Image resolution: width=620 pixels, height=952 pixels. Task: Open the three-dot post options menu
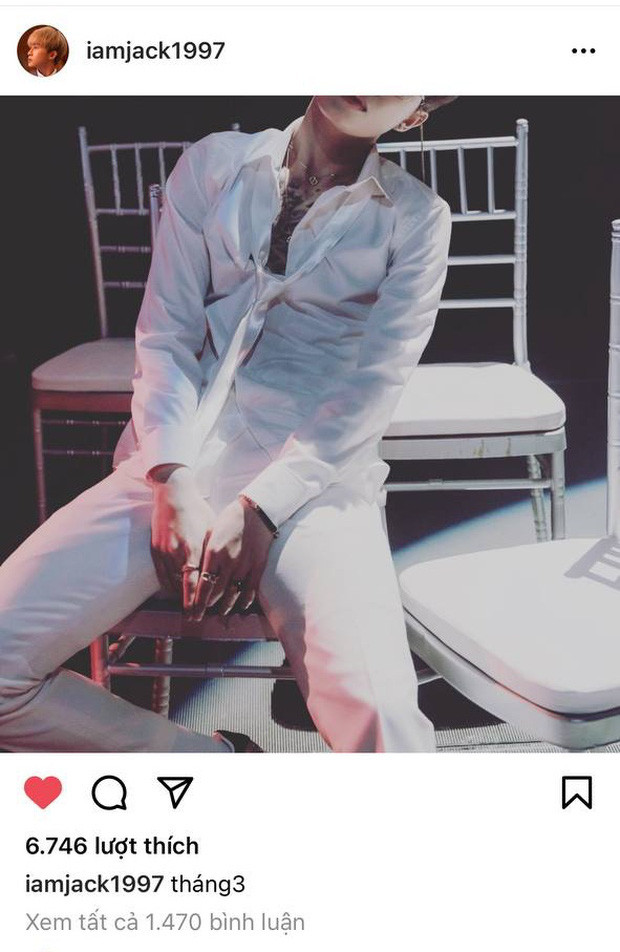coord(583,51)
